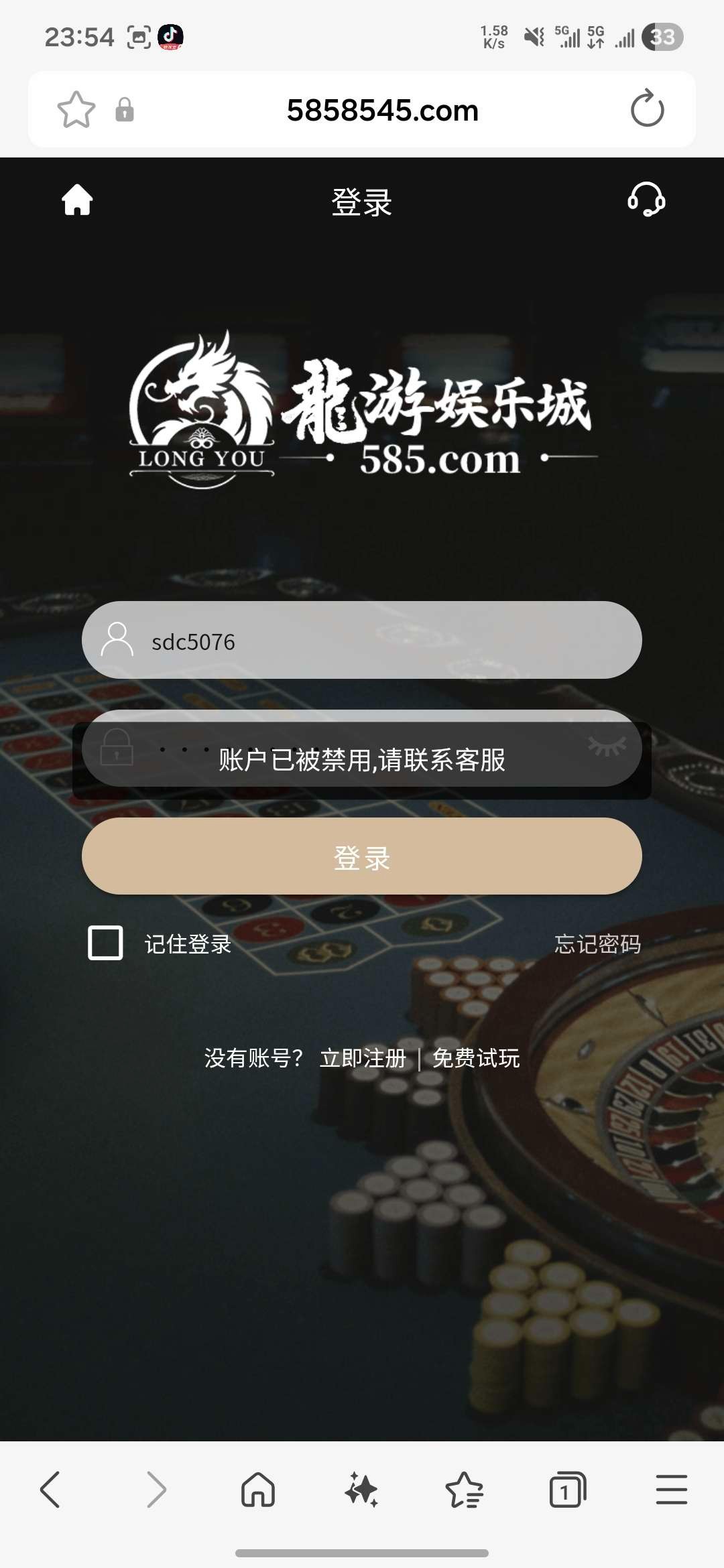This screenshot has height=1568, width=724.
Task: Tap the 5858545.com URL address bar
Action: coord(382,110)
